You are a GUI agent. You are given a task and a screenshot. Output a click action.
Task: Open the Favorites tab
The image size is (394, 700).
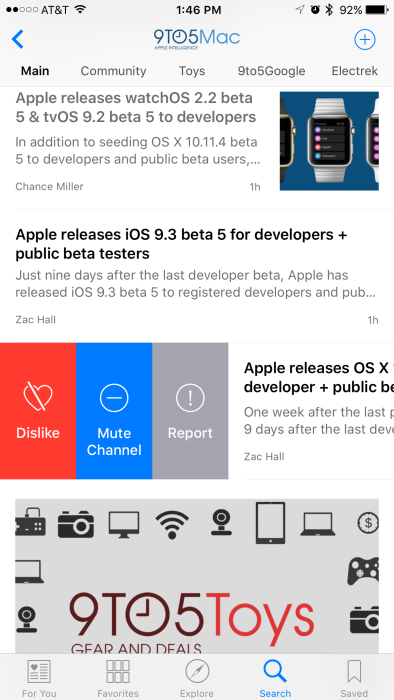pos(118,678)
